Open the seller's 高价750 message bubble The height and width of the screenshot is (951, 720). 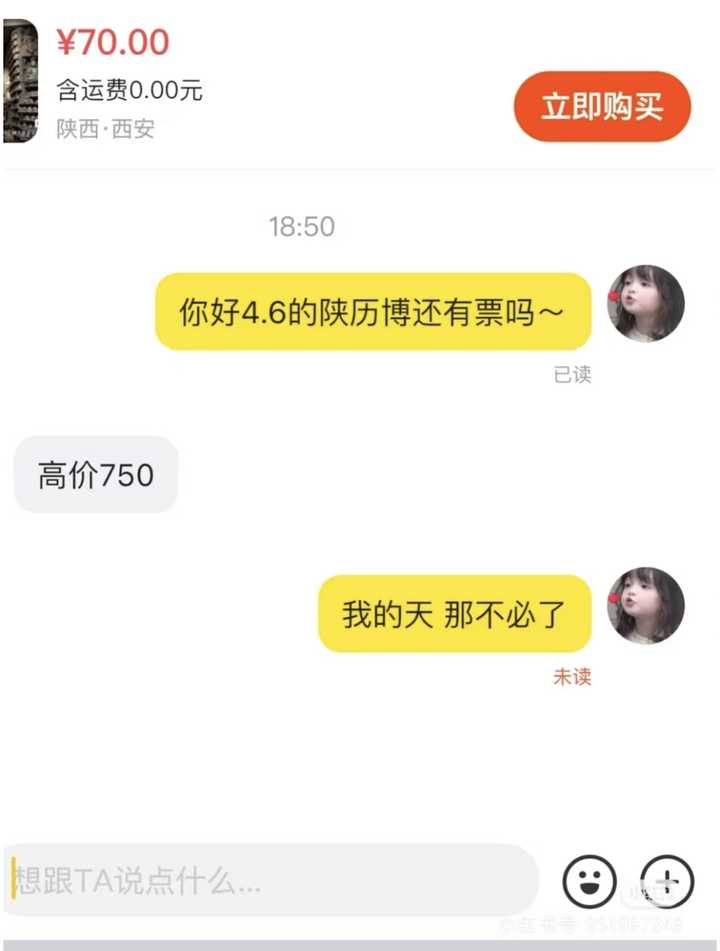pyautogui.click(x=96, y=475)
